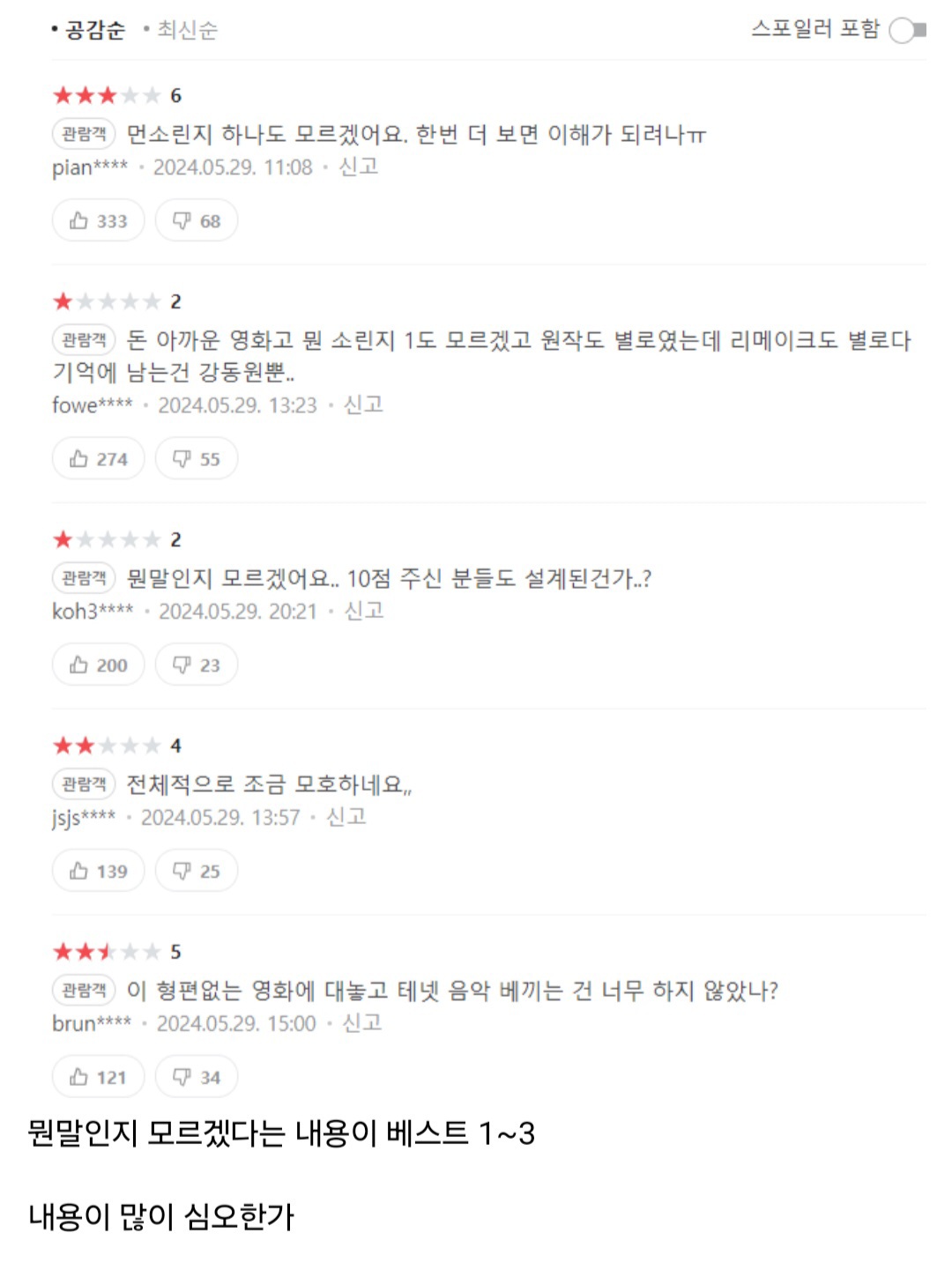Switch sorting to 최신순
Screen dimensions: 952x1270
click(x=187, y=30)
